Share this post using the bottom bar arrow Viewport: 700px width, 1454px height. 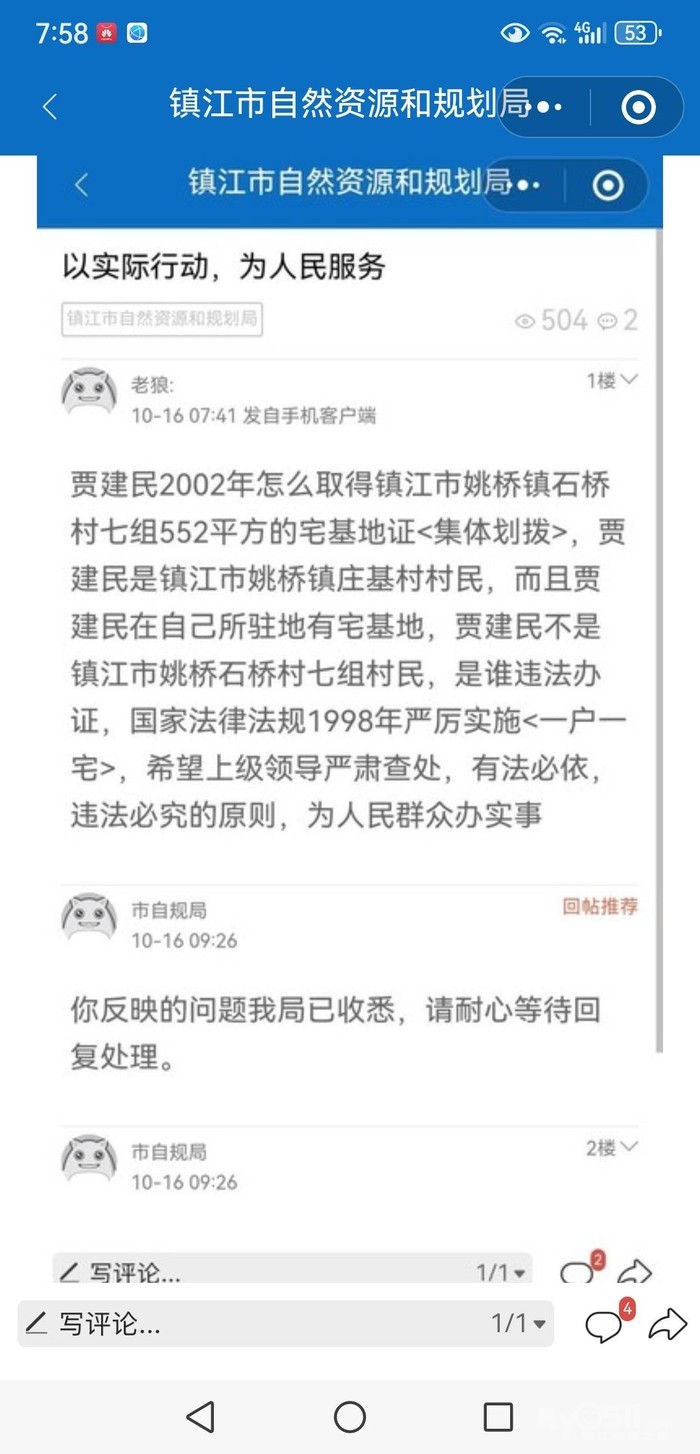click(667, 1325)
